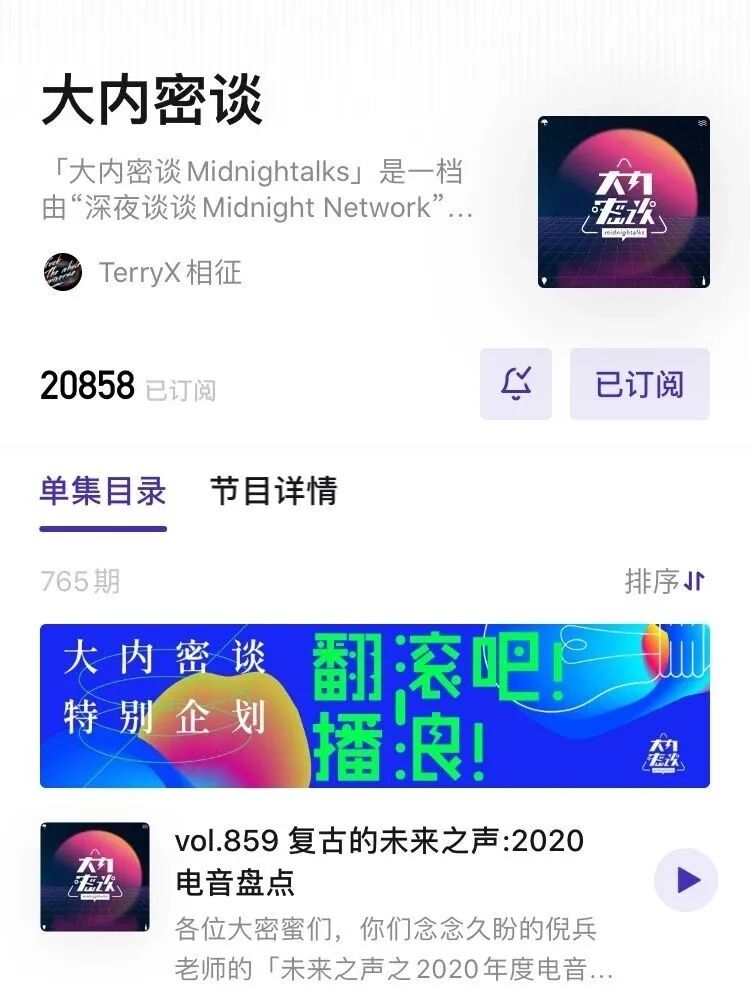Open the 翻滚吧!播浪! special banner

tap(375, 706)
